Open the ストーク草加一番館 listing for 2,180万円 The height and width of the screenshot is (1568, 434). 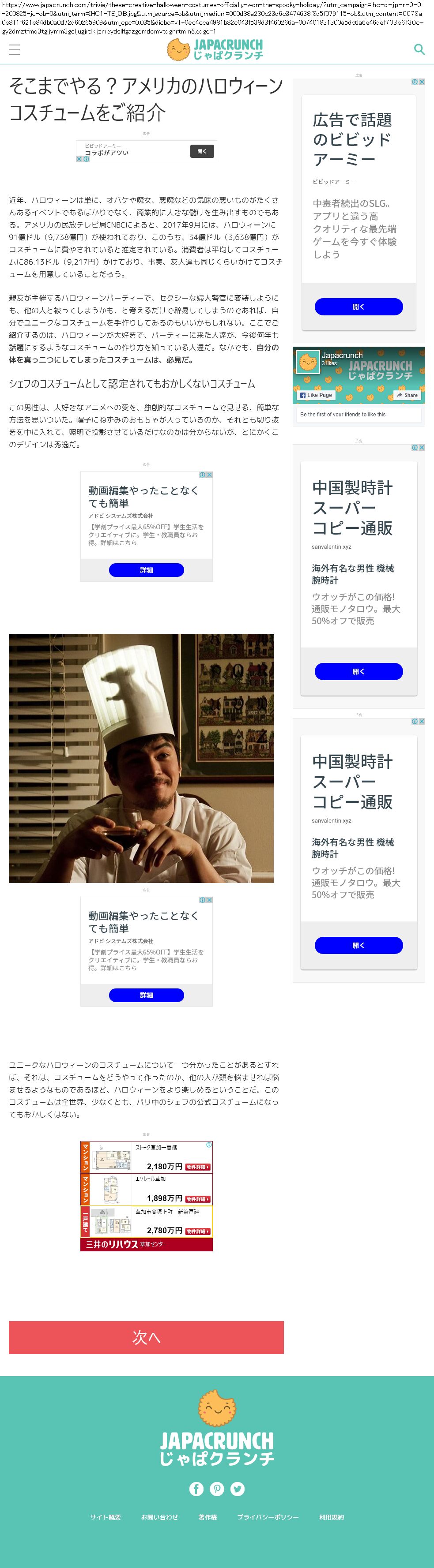point(198,1167)
